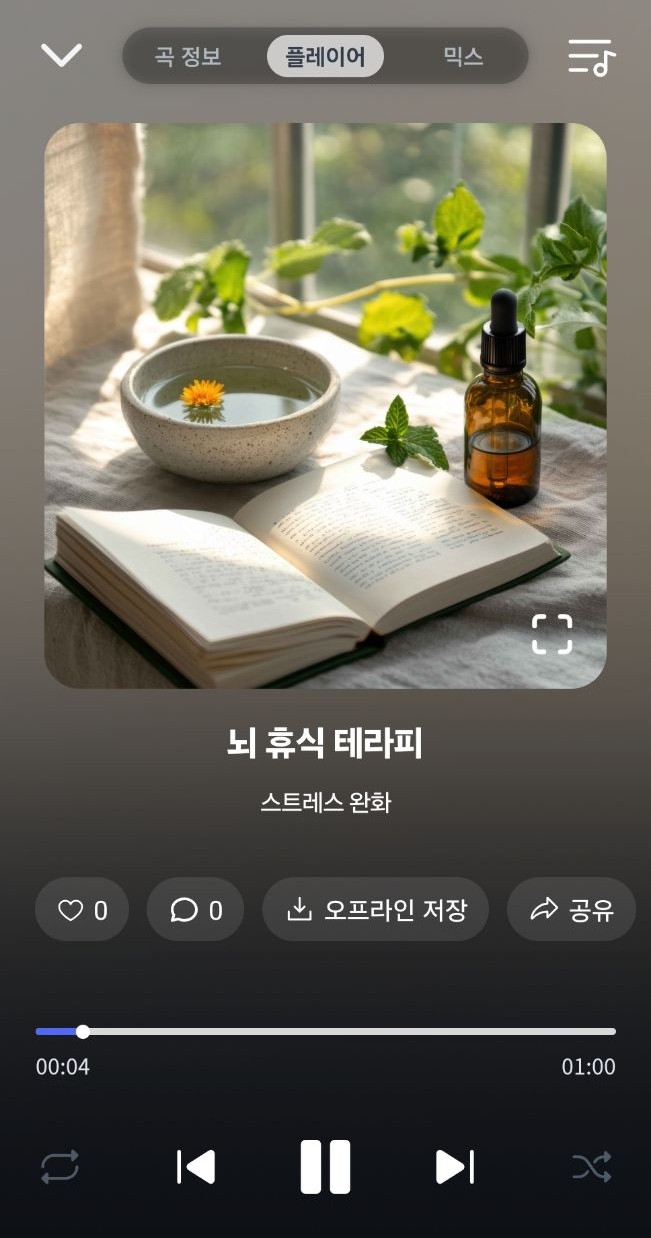Tap 오프라인 저장 to save offline
The width and height of the screenshot is (651, 1238).
pos(375,910)
